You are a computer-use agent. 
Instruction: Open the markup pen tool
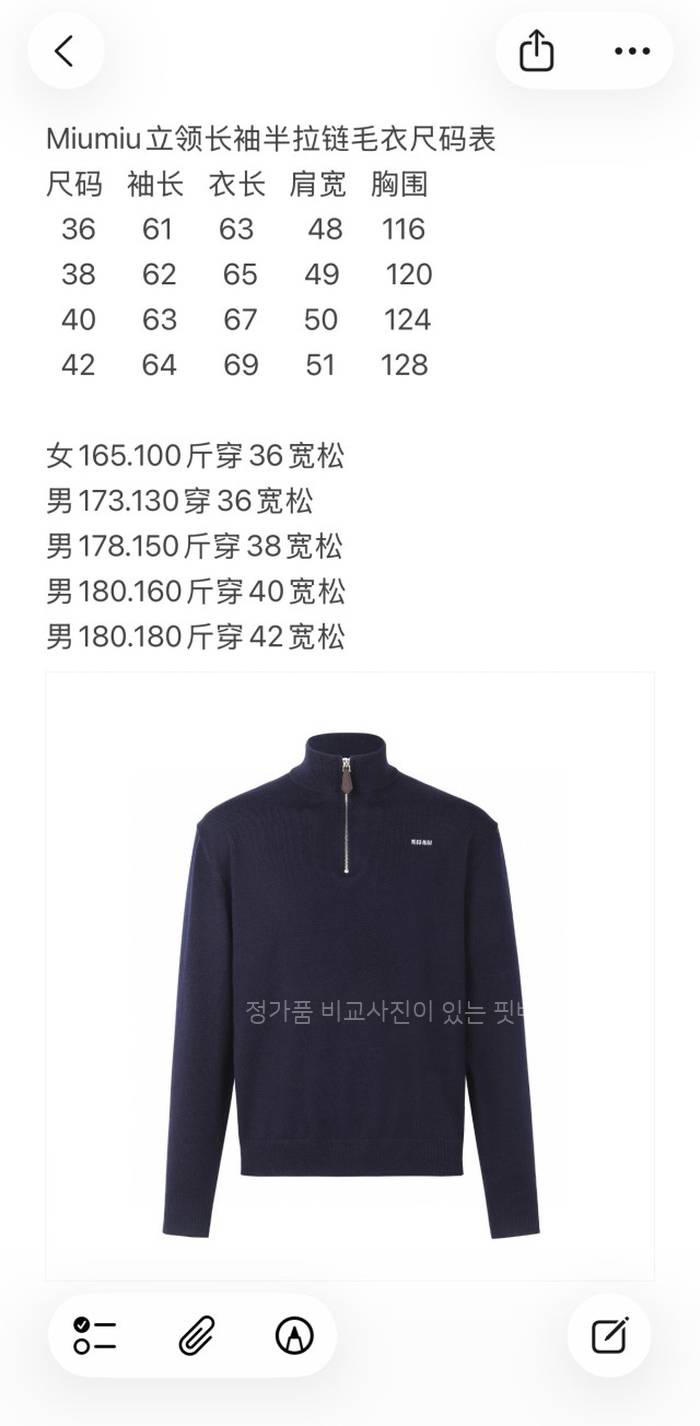pos(294,1335)
